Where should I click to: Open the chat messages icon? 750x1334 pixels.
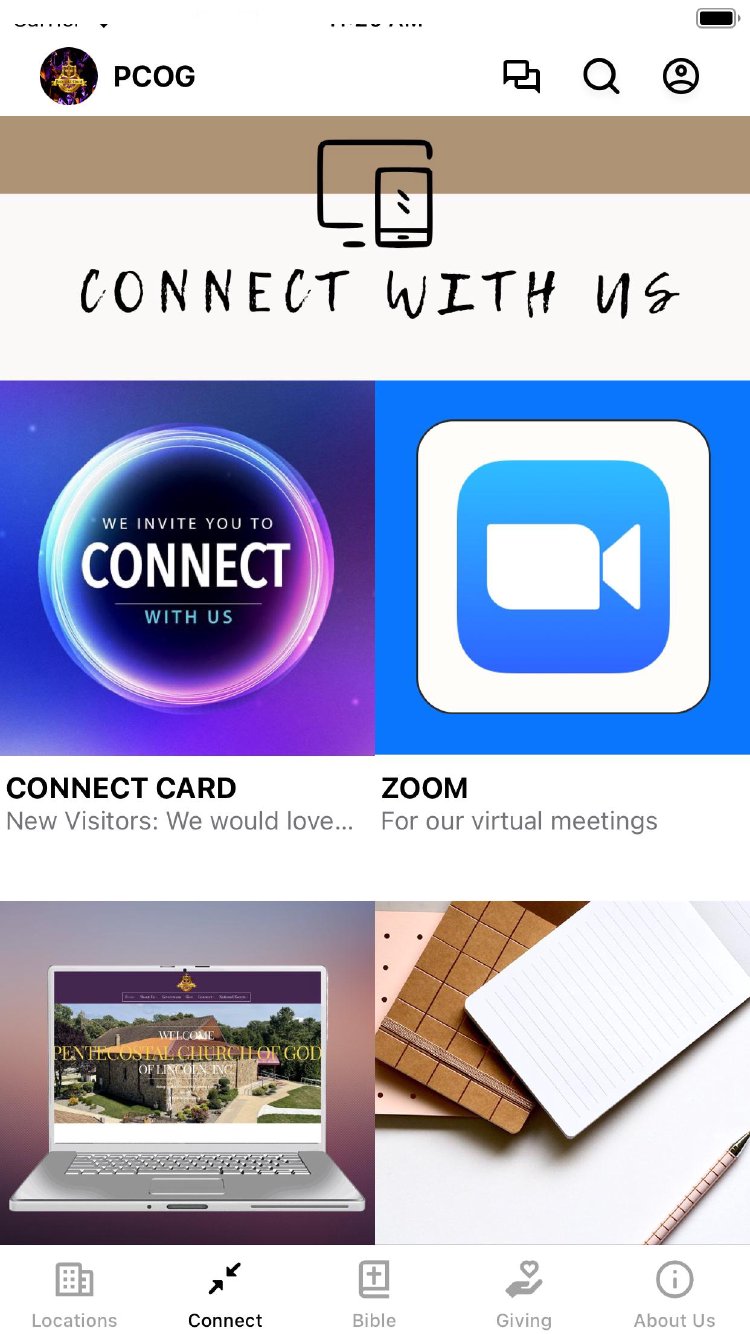pos(521,77)
